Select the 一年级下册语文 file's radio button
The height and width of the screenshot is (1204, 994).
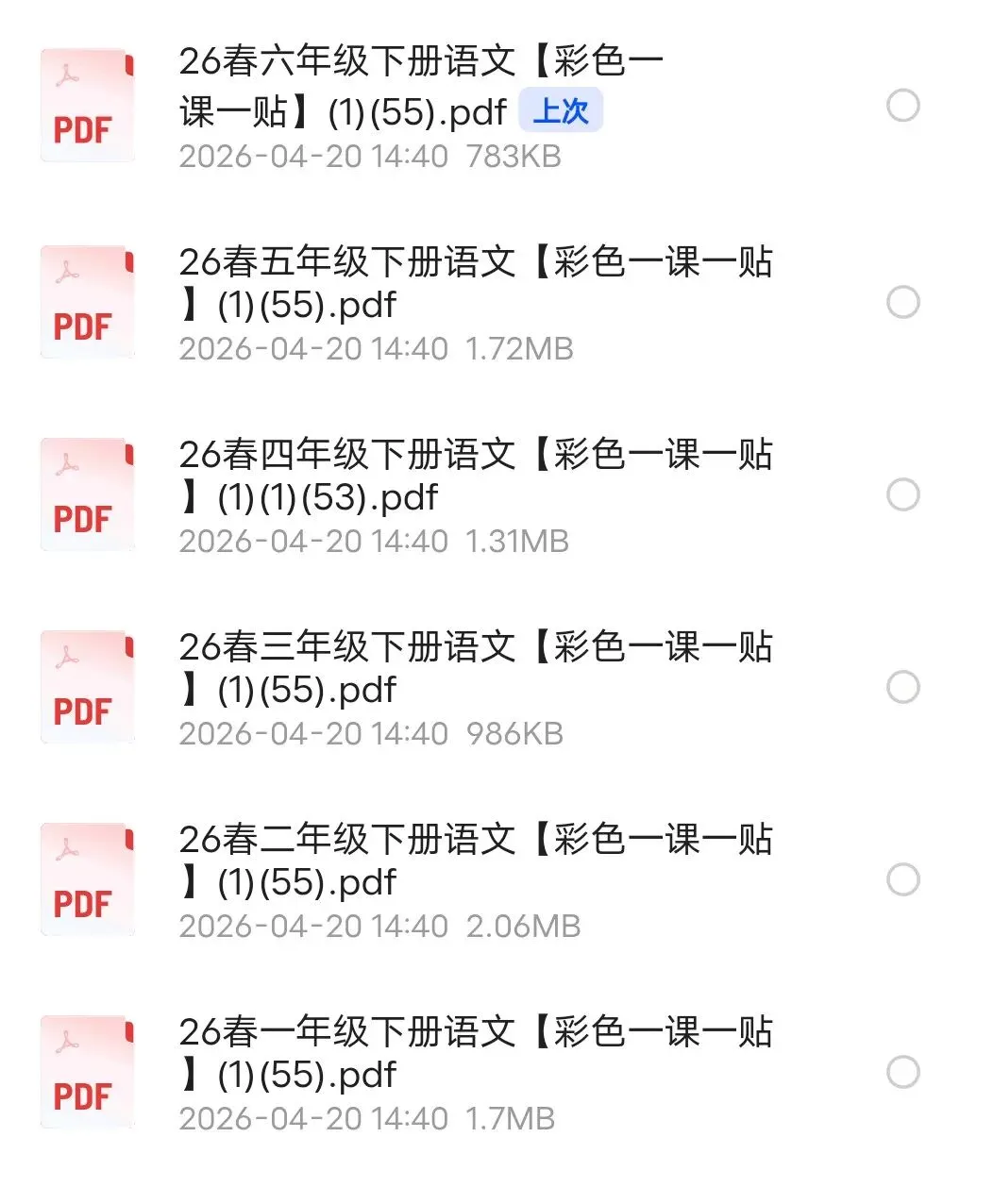coord(903,1072)
